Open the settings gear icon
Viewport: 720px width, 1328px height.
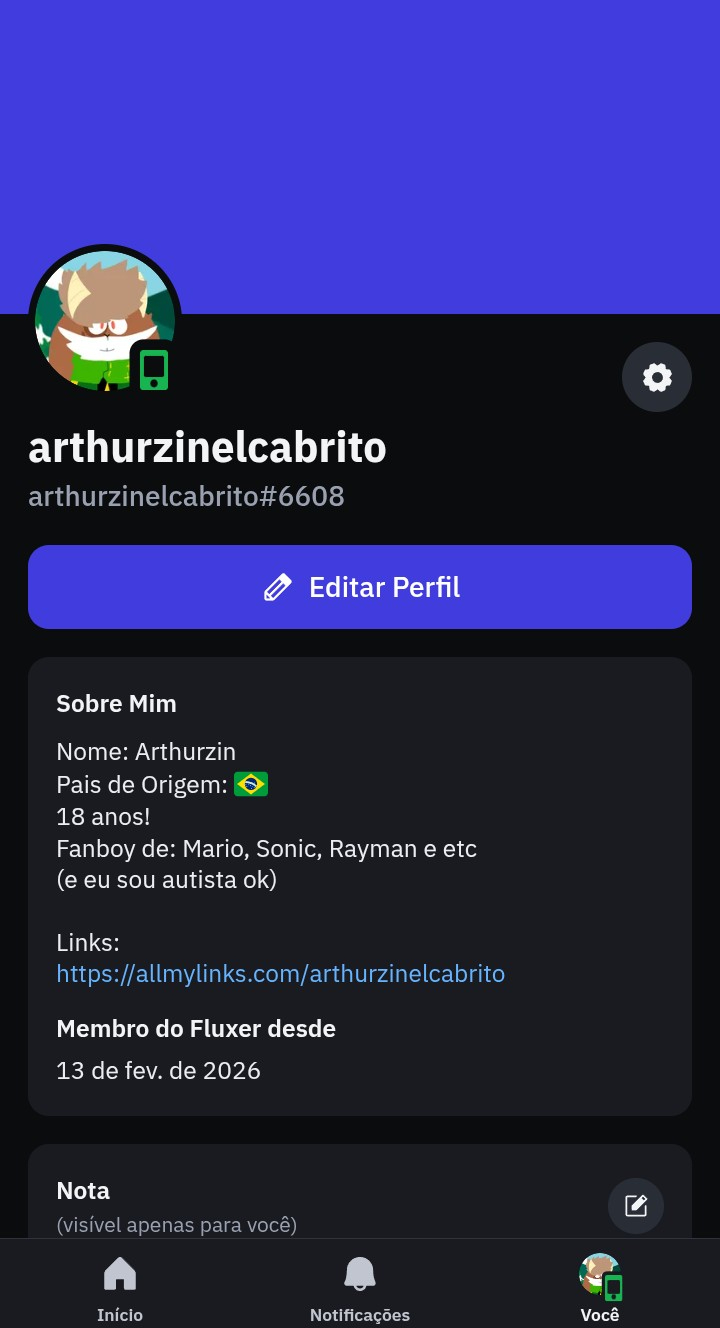[x=656, y=377]
